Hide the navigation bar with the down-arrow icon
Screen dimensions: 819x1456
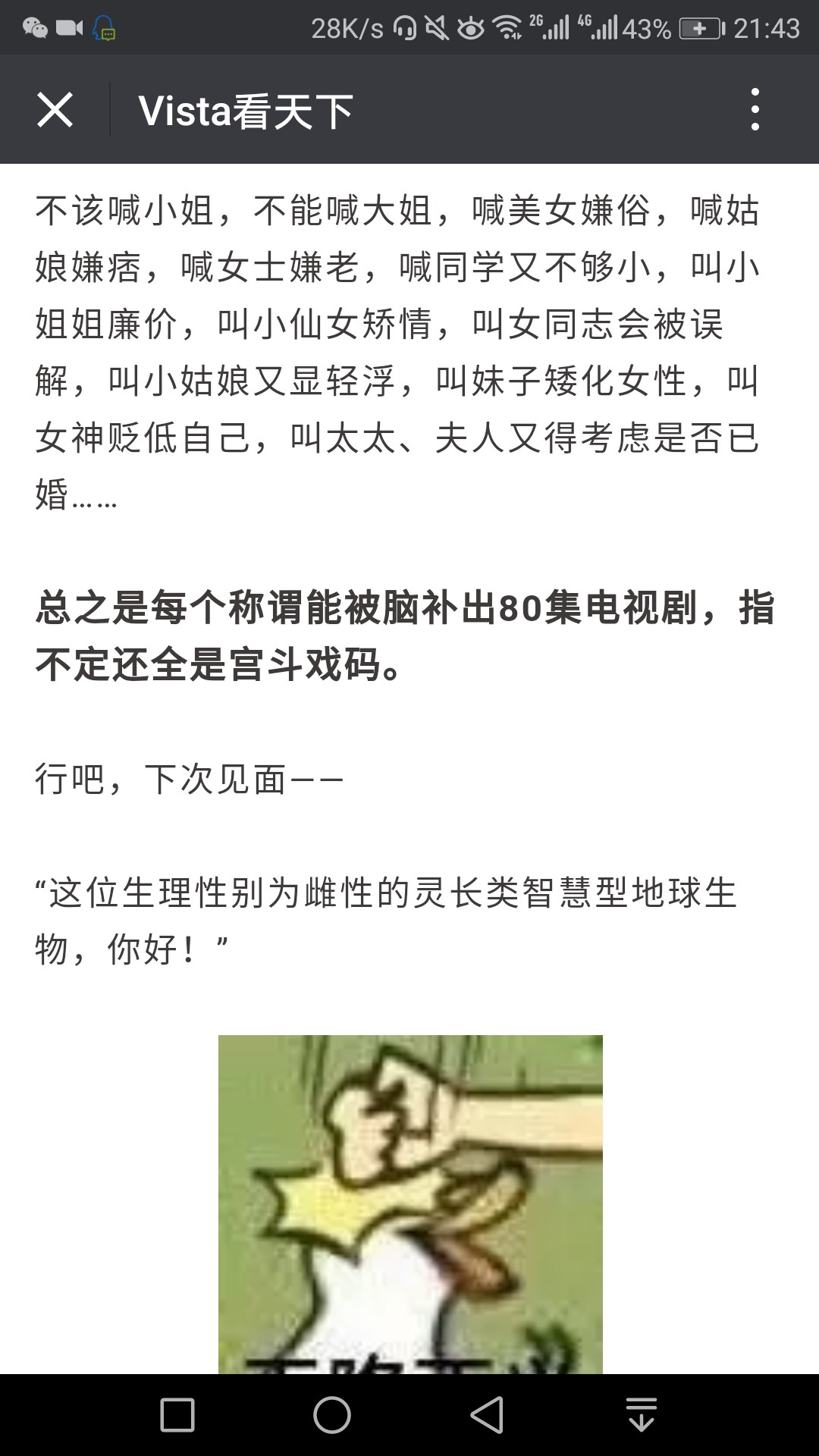pyautogui.click(x=642, y=1415)
